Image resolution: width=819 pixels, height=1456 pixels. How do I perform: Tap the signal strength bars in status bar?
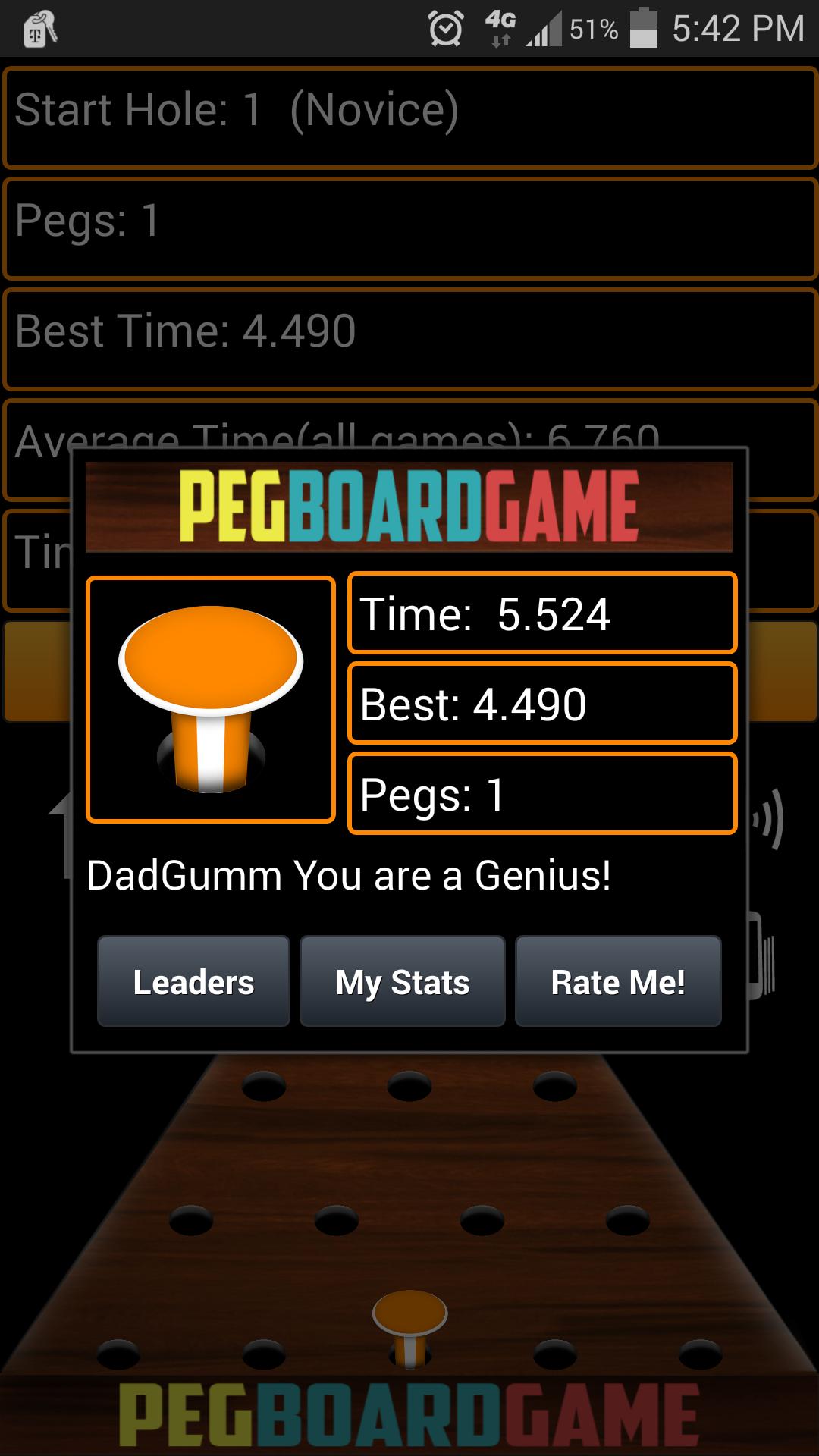pos(544,29)
